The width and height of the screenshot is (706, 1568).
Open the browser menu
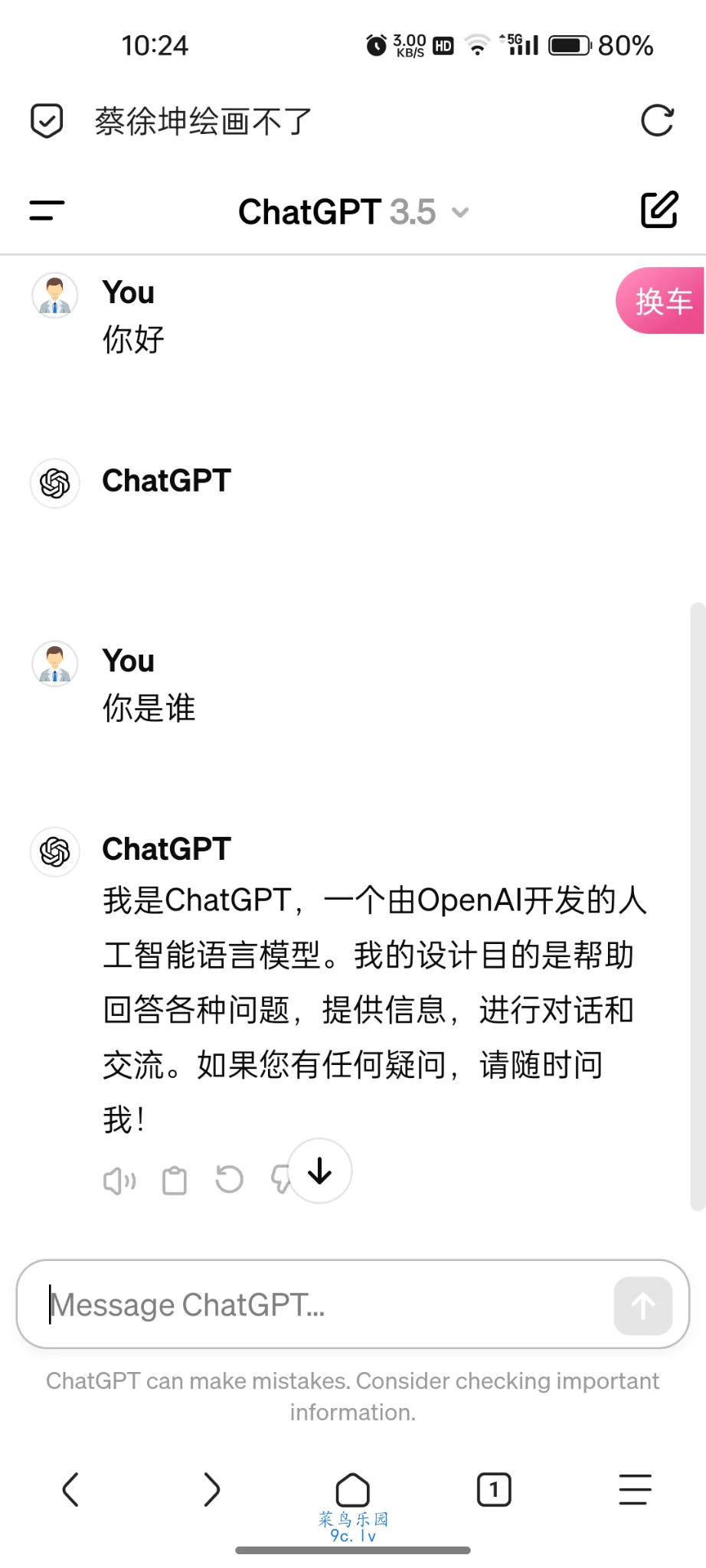[635, 1490]
